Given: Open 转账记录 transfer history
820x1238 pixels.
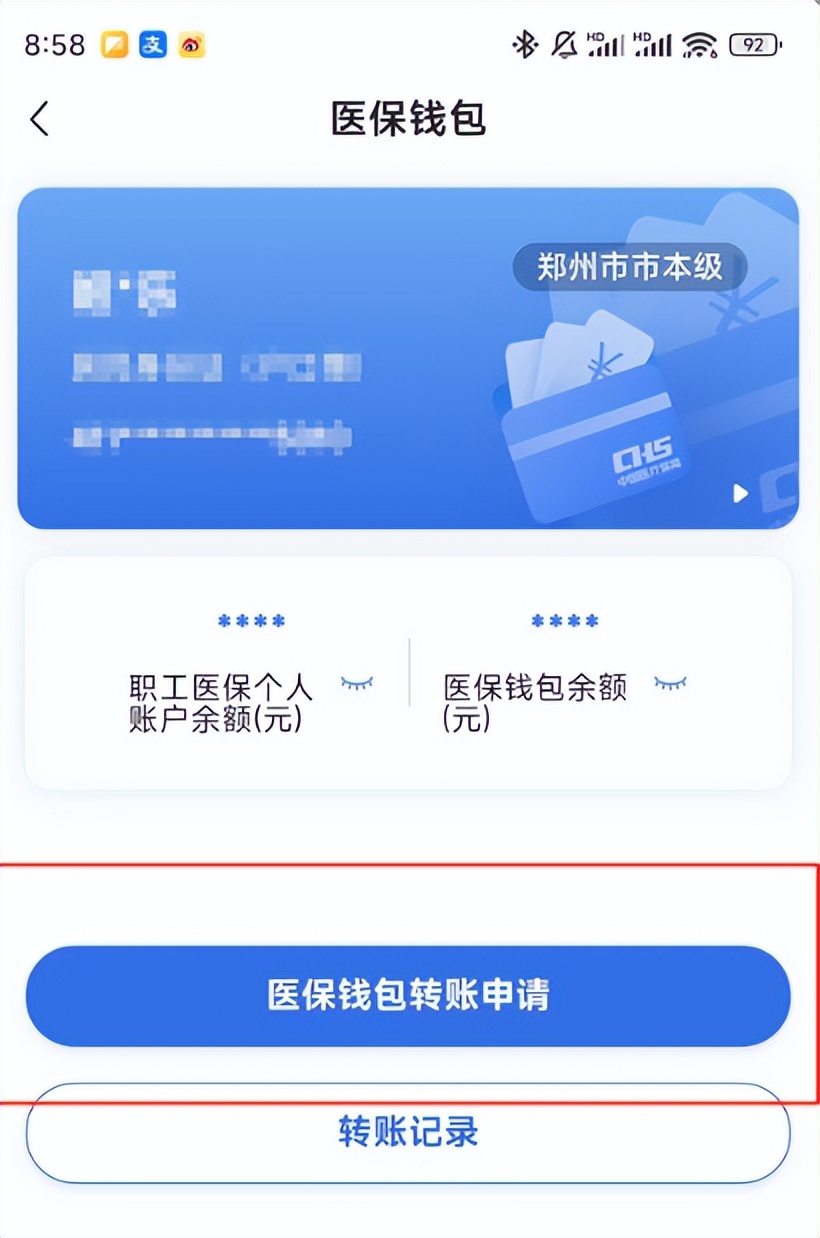Looking at the screenshot, I should point(408,1132).
